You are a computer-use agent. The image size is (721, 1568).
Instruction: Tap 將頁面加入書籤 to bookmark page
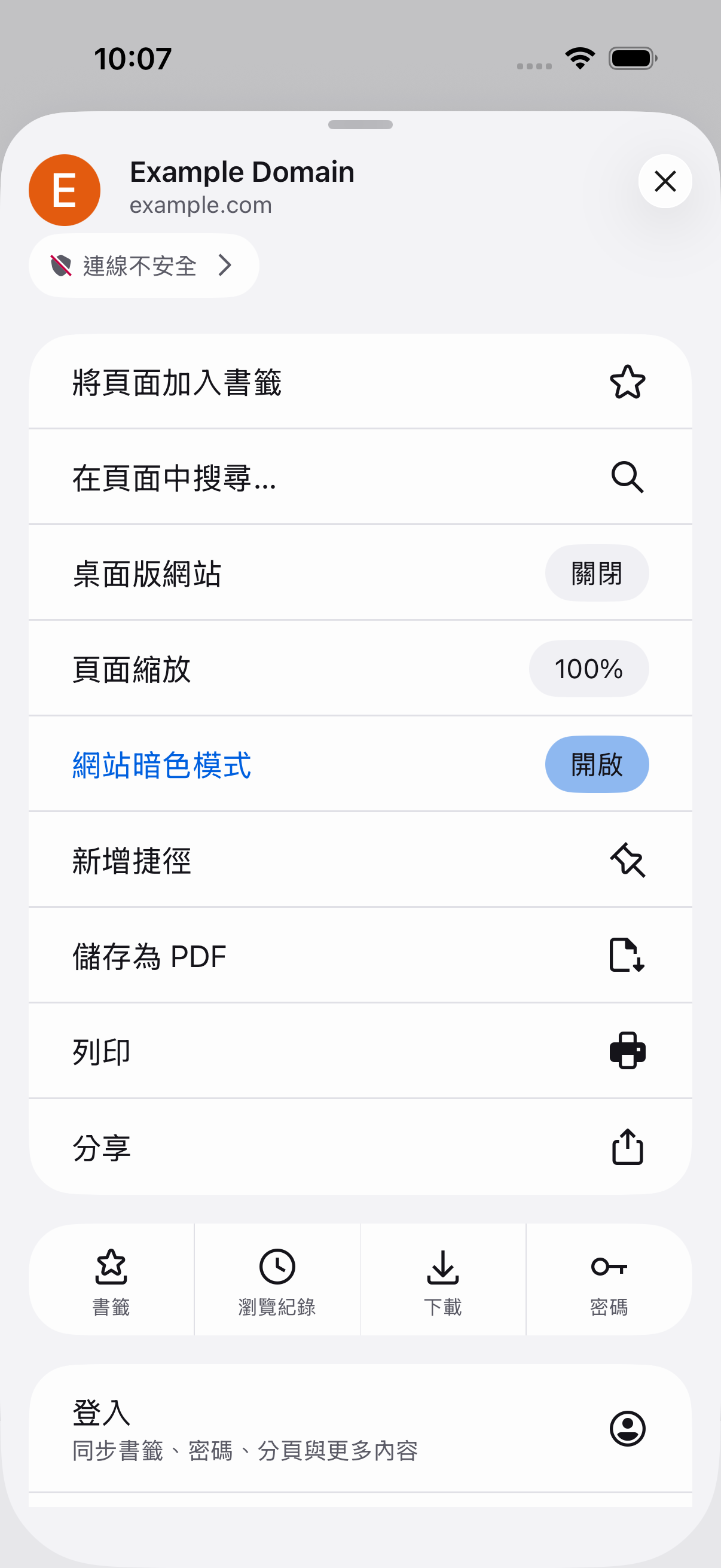tap(359, 382)
